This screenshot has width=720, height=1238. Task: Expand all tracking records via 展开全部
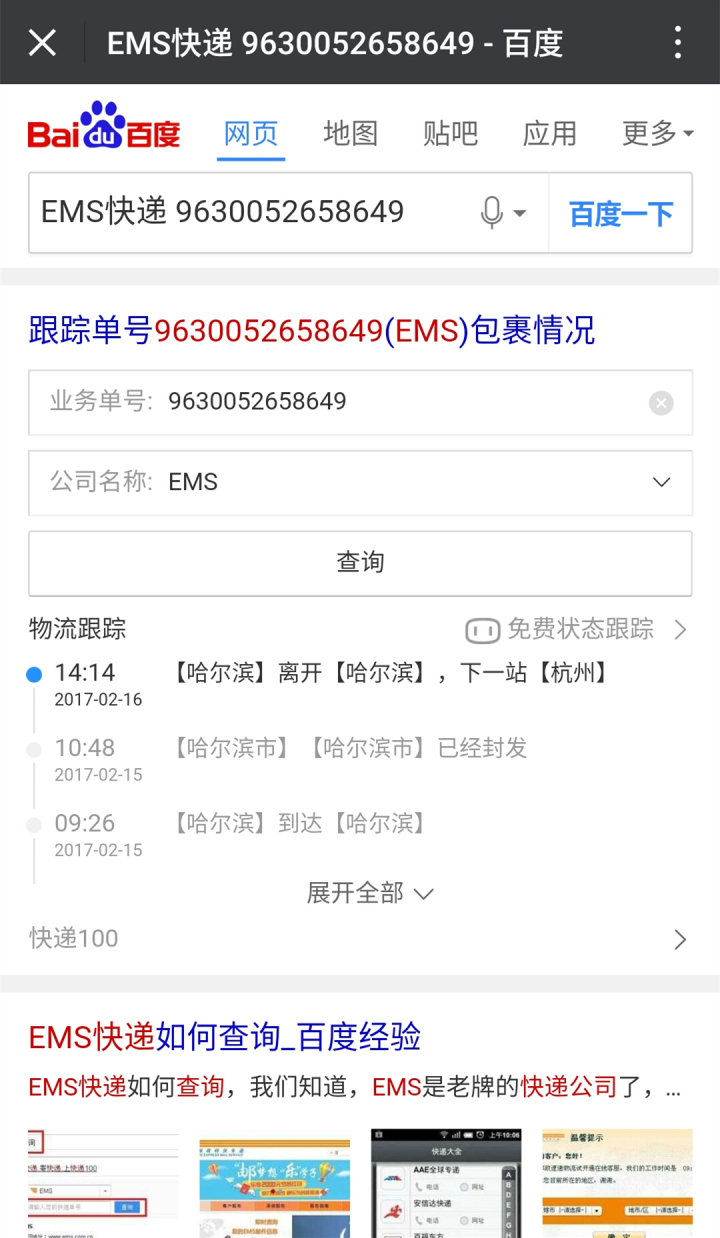pyautogui.click(x=370, y=892)
